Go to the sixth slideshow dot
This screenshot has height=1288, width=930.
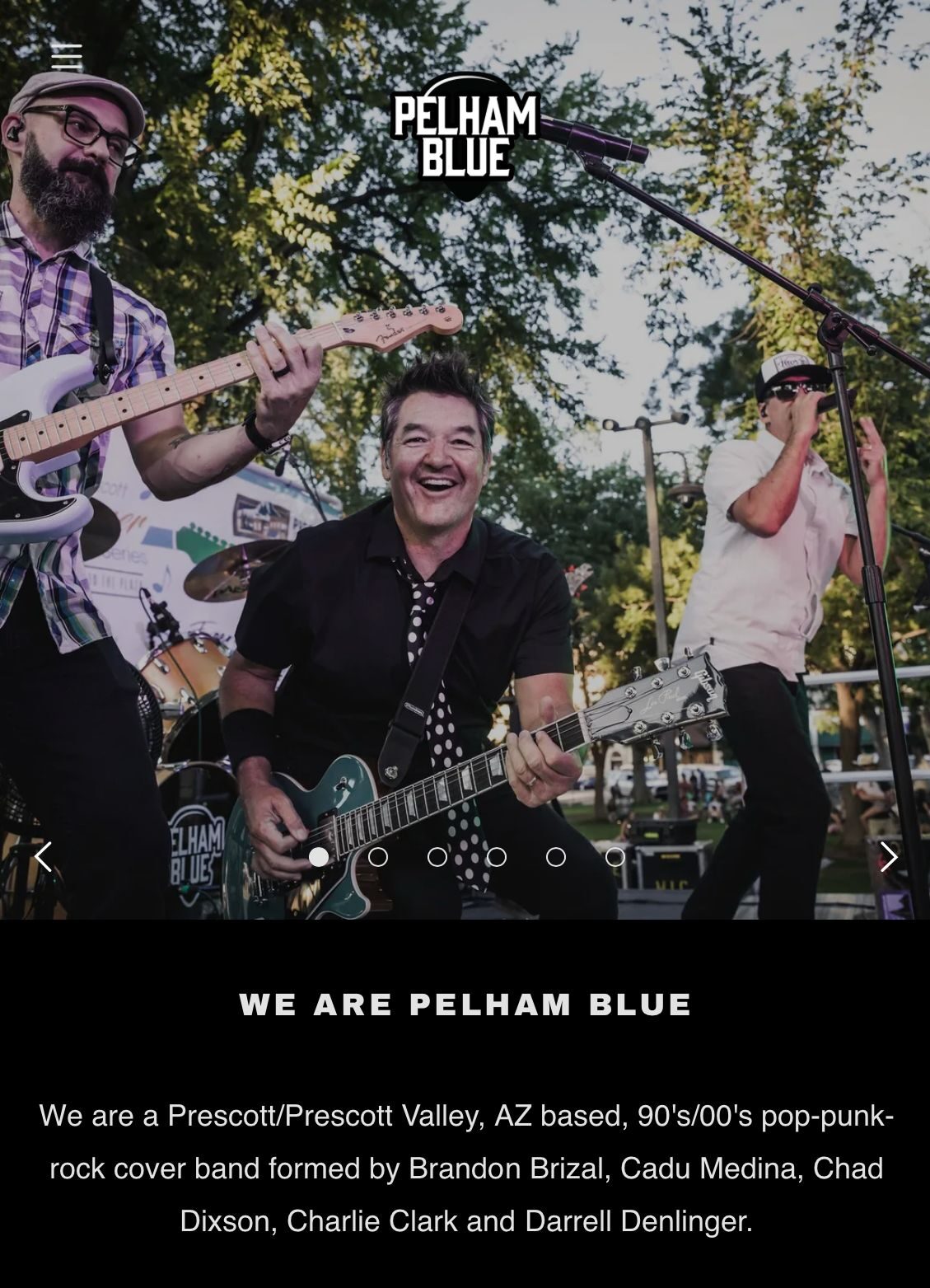615,857
